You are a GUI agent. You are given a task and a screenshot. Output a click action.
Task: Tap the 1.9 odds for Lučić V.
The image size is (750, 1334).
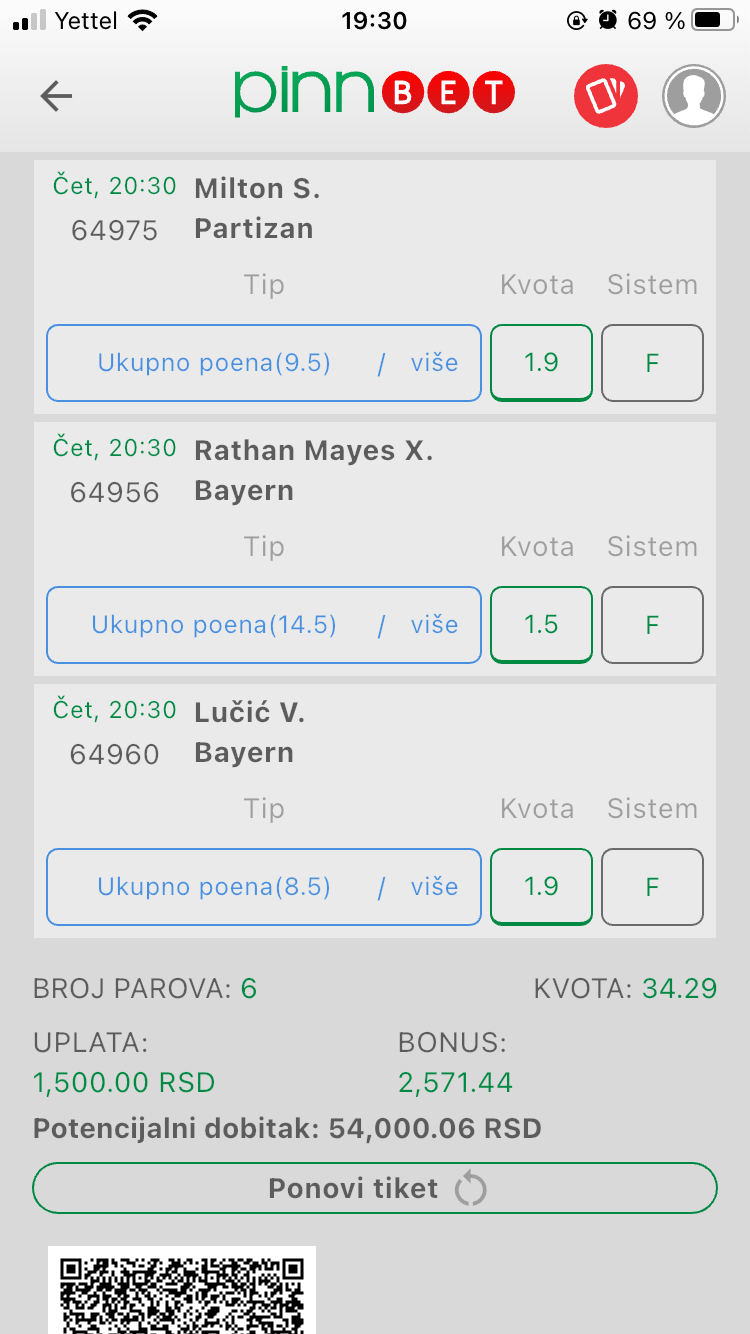click(541, 887)
